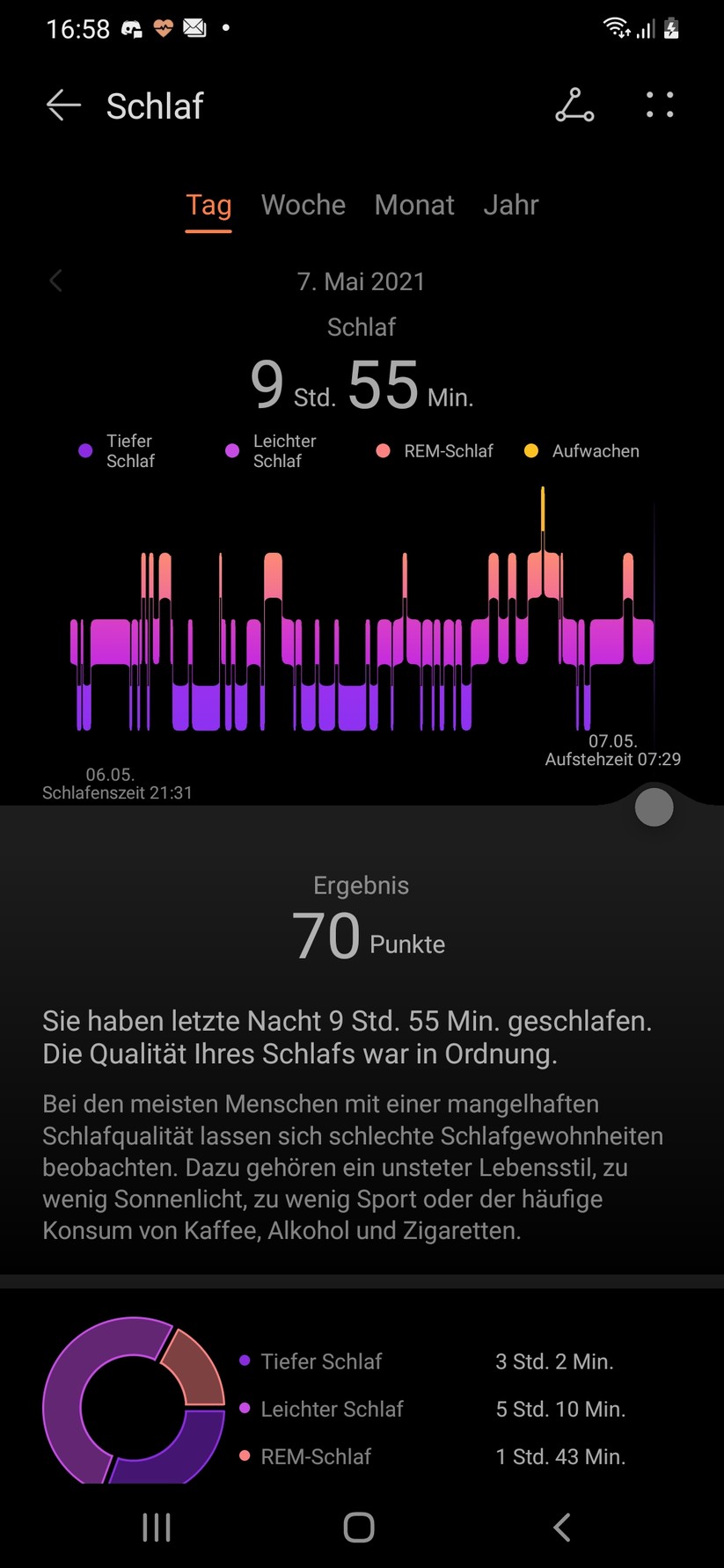
Task: Select the Monat view
Action: pos(414,205)
